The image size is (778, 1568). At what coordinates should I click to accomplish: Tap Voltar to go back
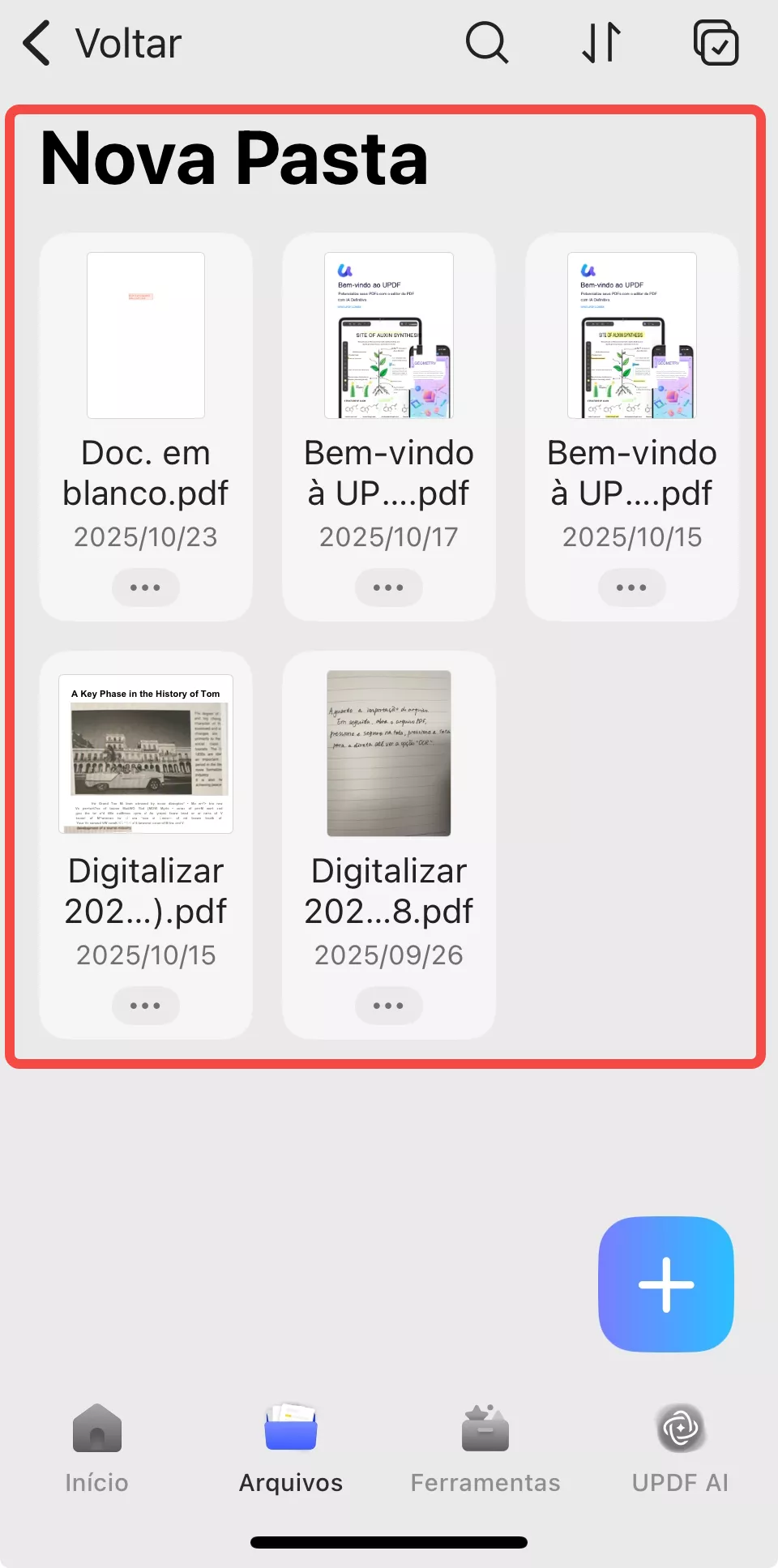pyautogui.click(x=126, y=42)
